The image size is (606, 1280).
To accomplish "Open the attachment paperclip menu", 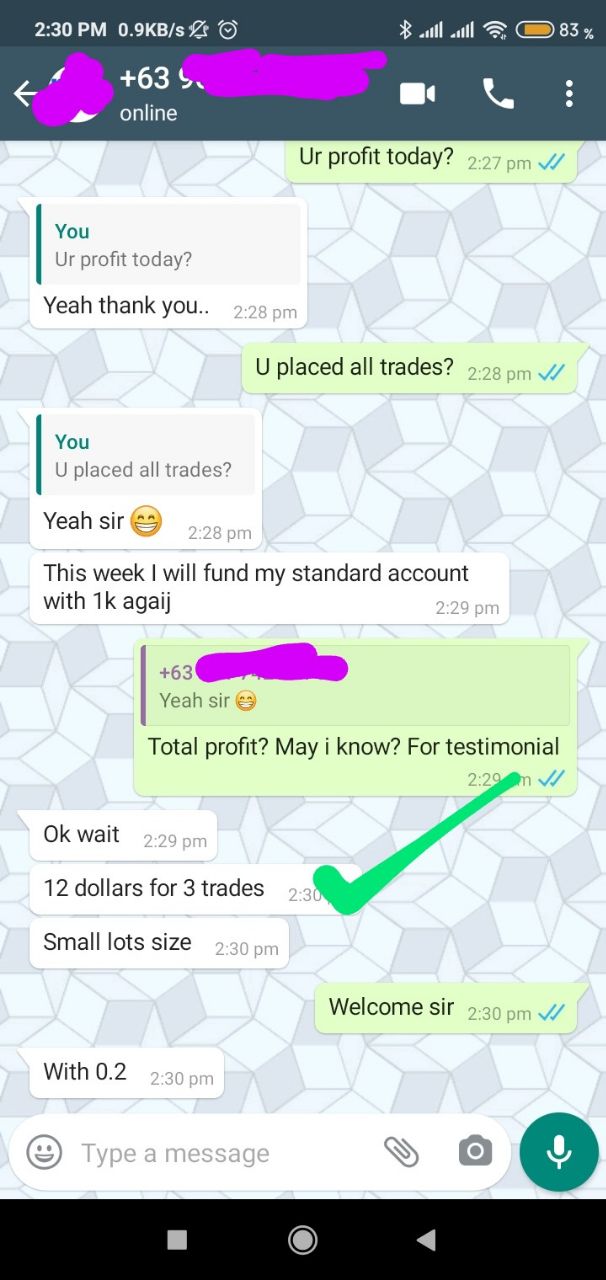I will [x=401, y=1152].
